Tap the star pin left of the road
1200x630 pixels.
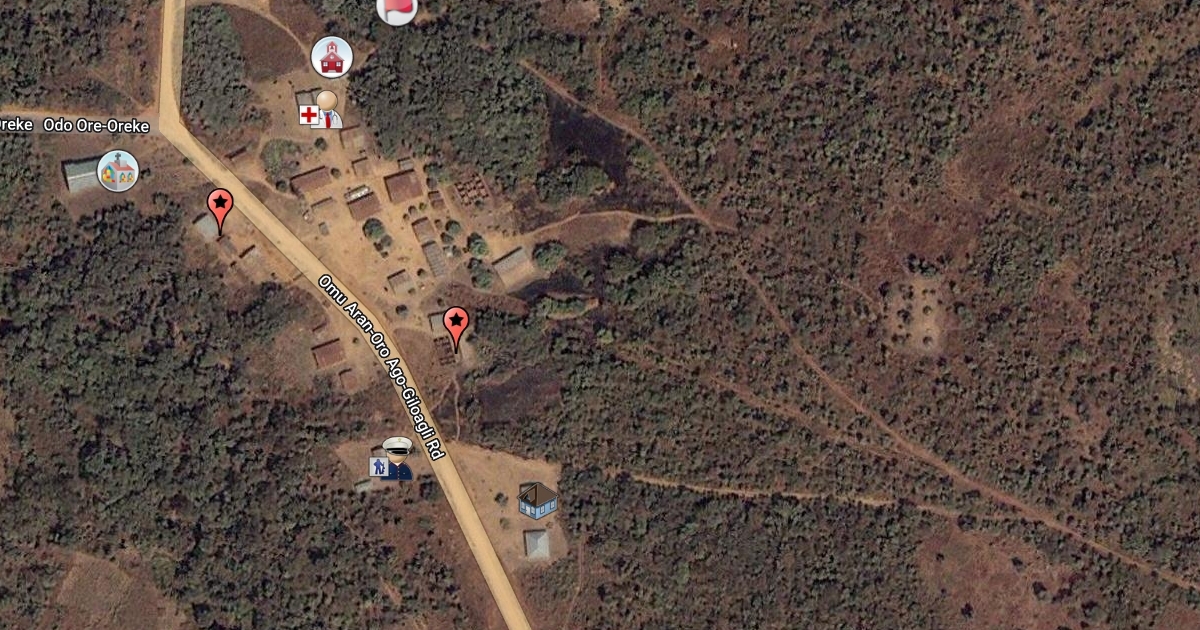(x=220, y=207)
